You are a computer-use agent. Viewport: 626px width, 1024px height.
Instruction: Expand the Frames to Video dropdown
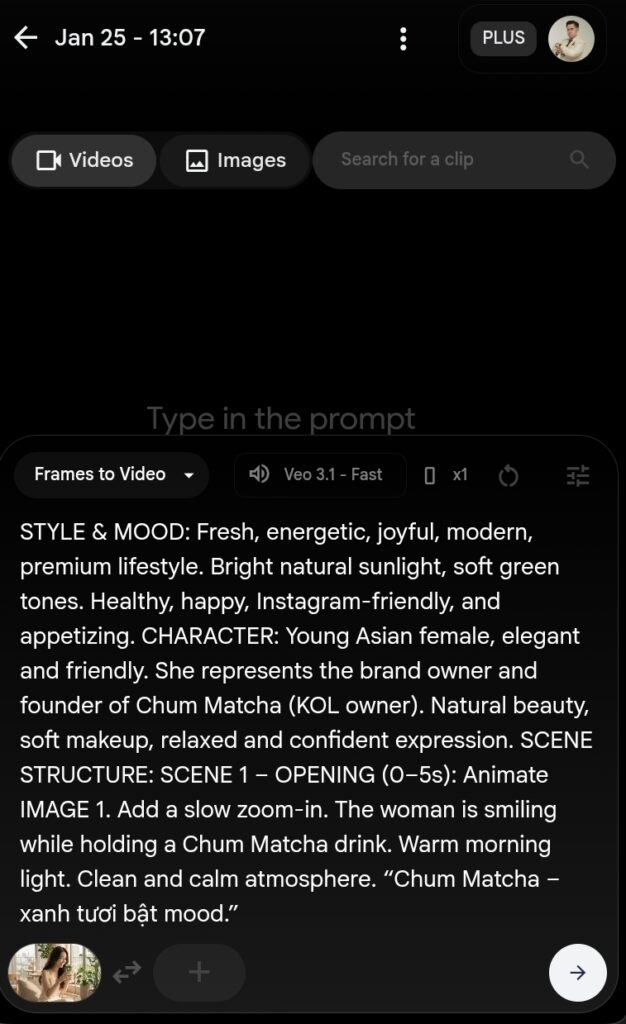pyautogui.click(x=111, y=475)
